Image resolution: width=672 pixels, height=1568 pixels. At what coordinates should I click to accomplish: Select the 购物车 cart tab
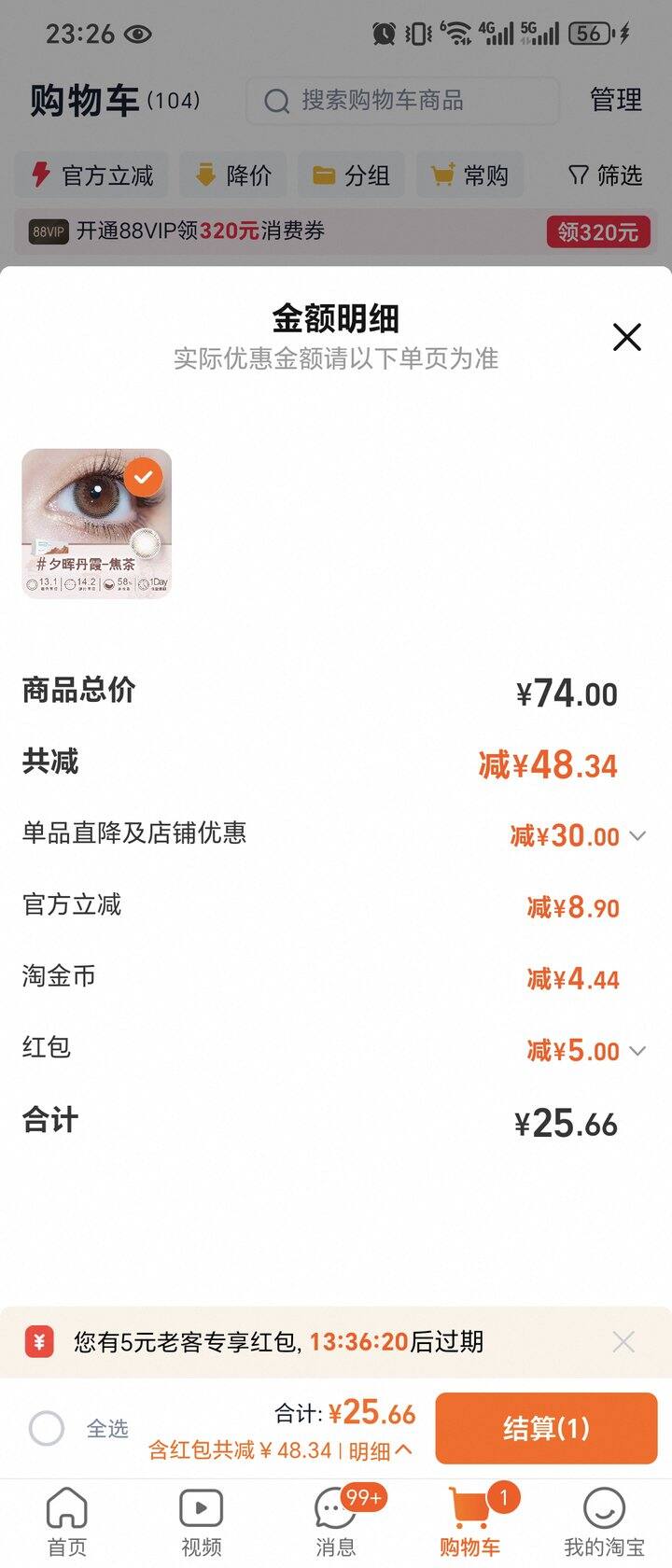coord(469,1521)
